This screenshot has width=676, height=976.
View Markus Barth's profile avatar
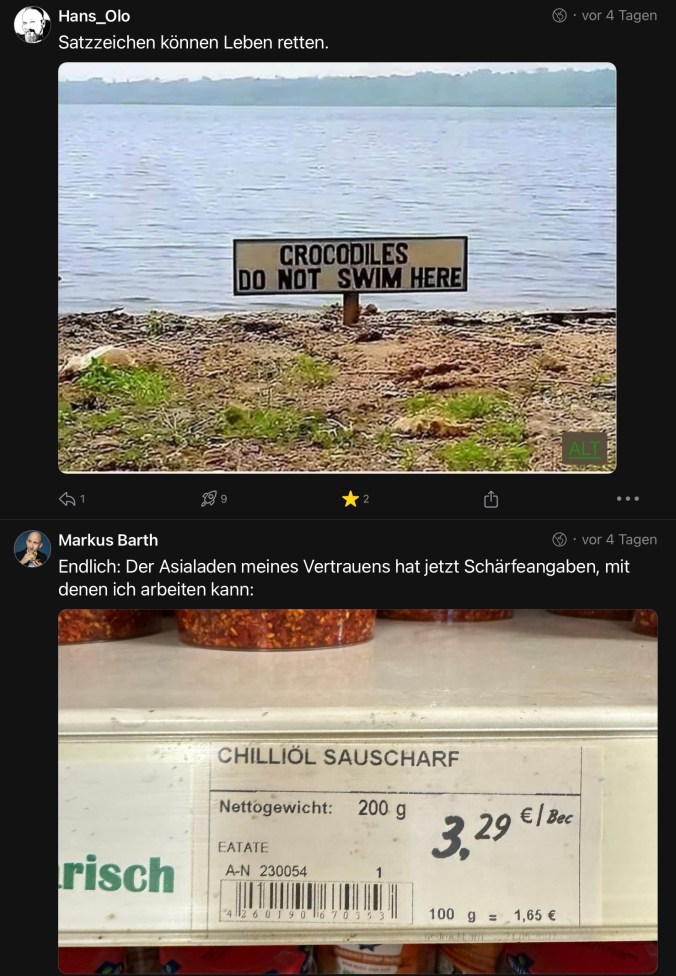(x=32, y=549)
